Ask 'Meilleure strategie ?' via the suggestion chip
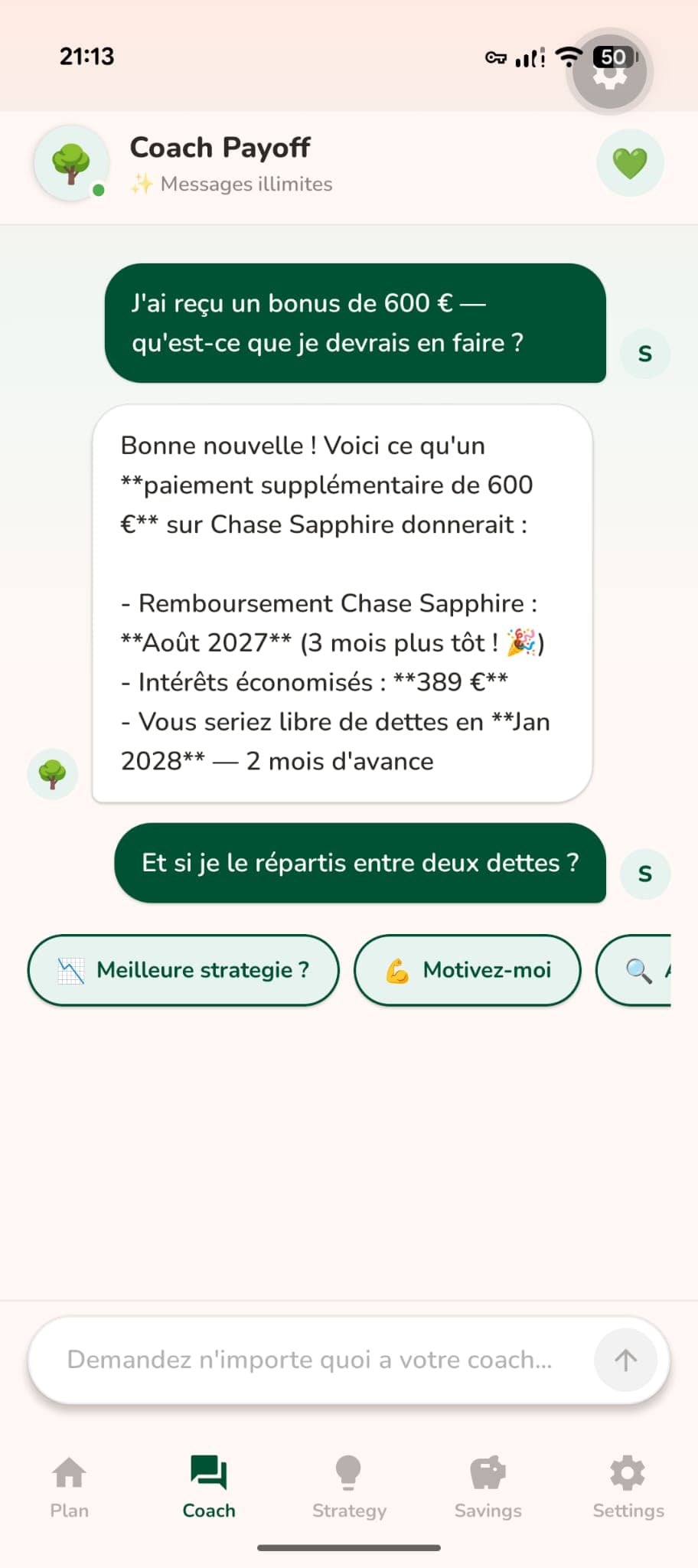Viewport: 698px width, 1568px height. tap(183, 970)
